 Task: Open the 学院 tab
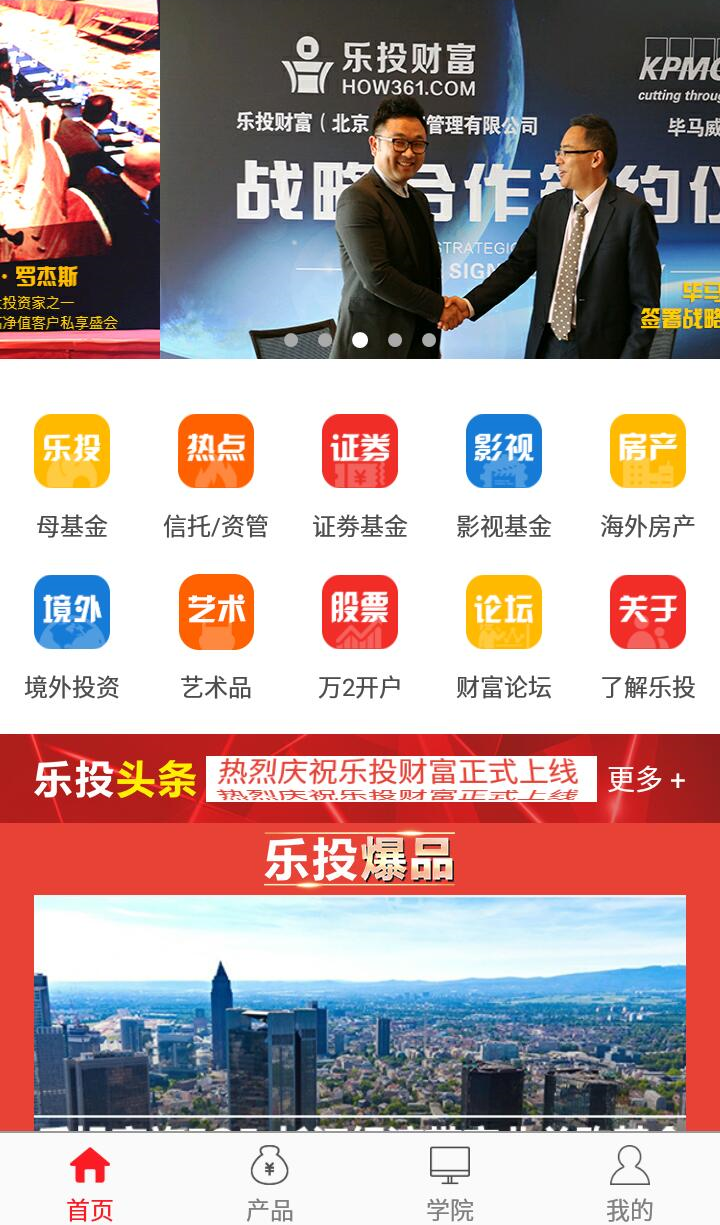(x=450, y=1182)
